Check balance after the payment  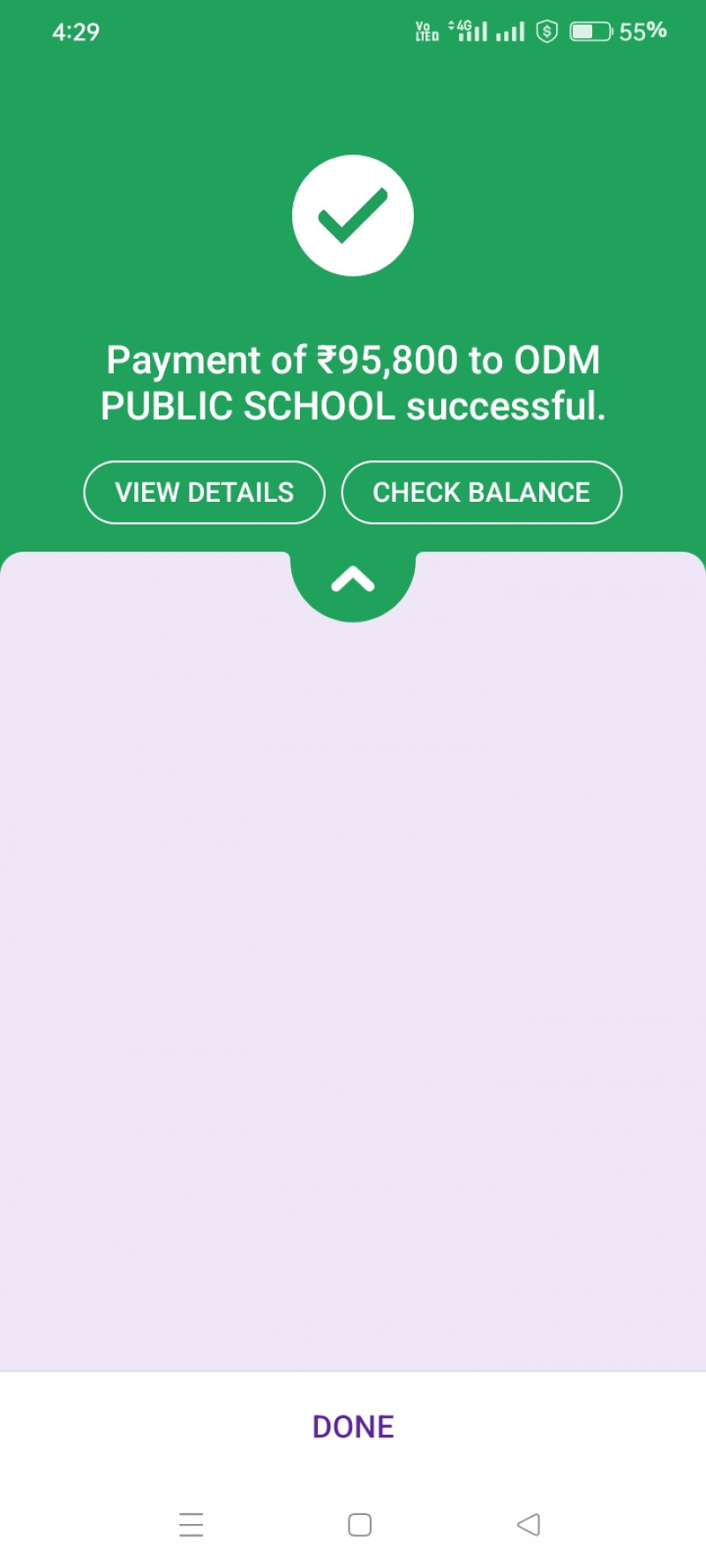click(x=481, y=492)
